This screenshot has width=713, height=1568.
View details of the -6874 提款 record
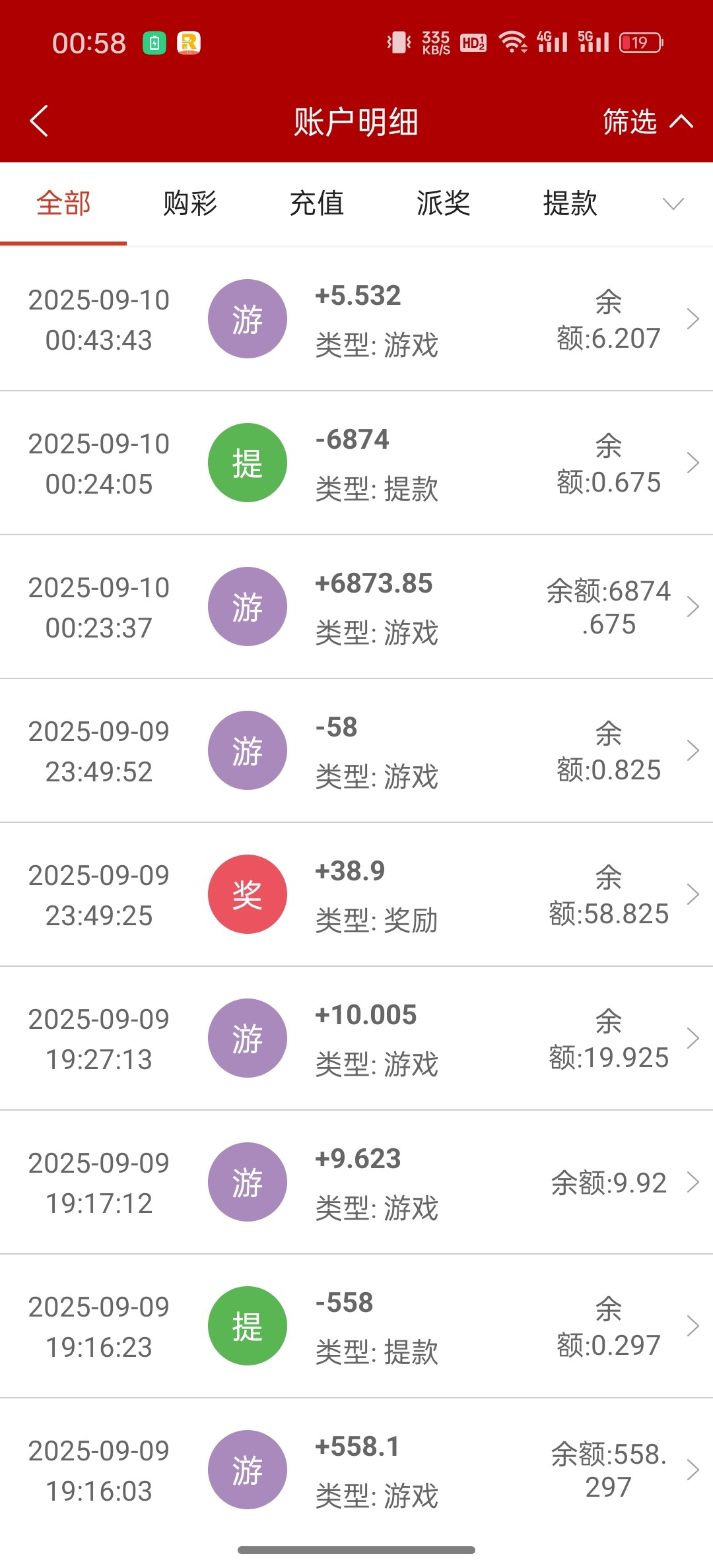pyautogui.click(x=356, y=463)
